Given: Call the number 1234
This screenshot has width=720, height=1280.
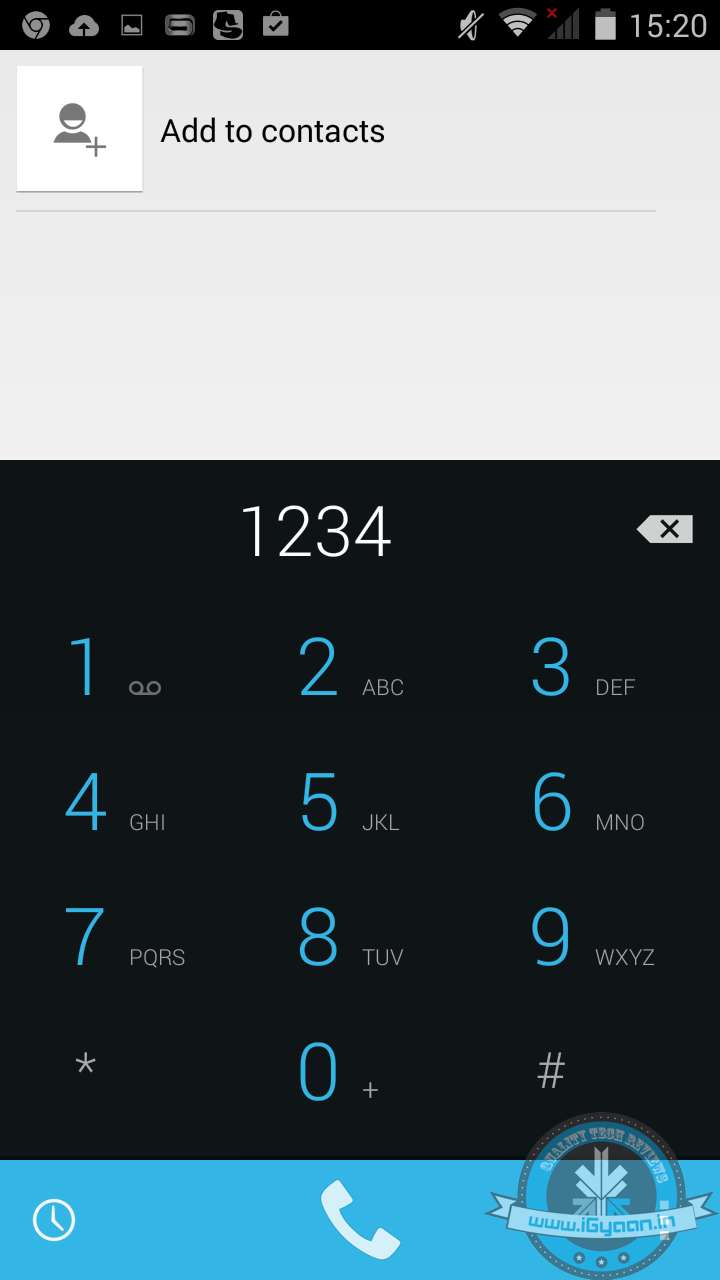Looking at the screenshot, I should click(x=360, y=1220).
